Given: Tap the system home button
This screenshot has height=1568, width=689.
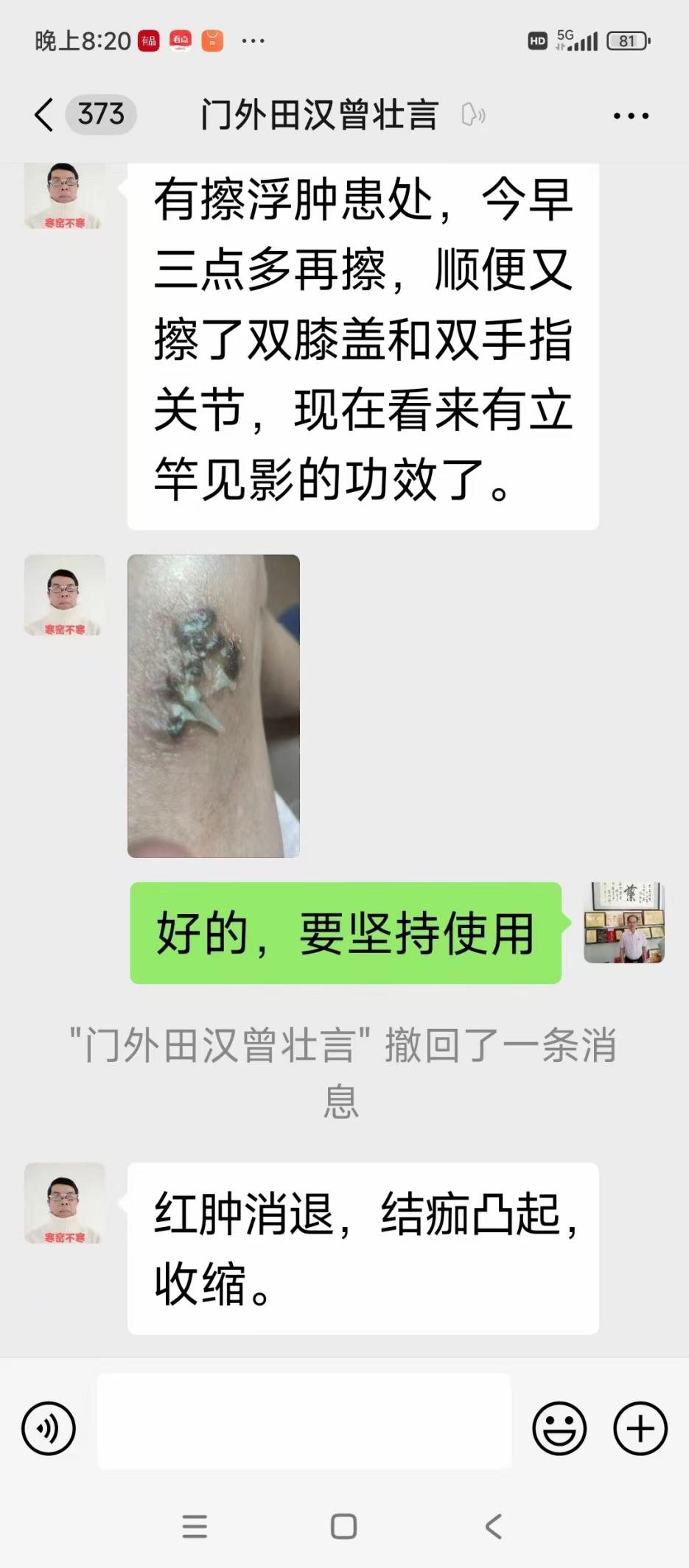Looking at the screenshot, I should 344,1526.
